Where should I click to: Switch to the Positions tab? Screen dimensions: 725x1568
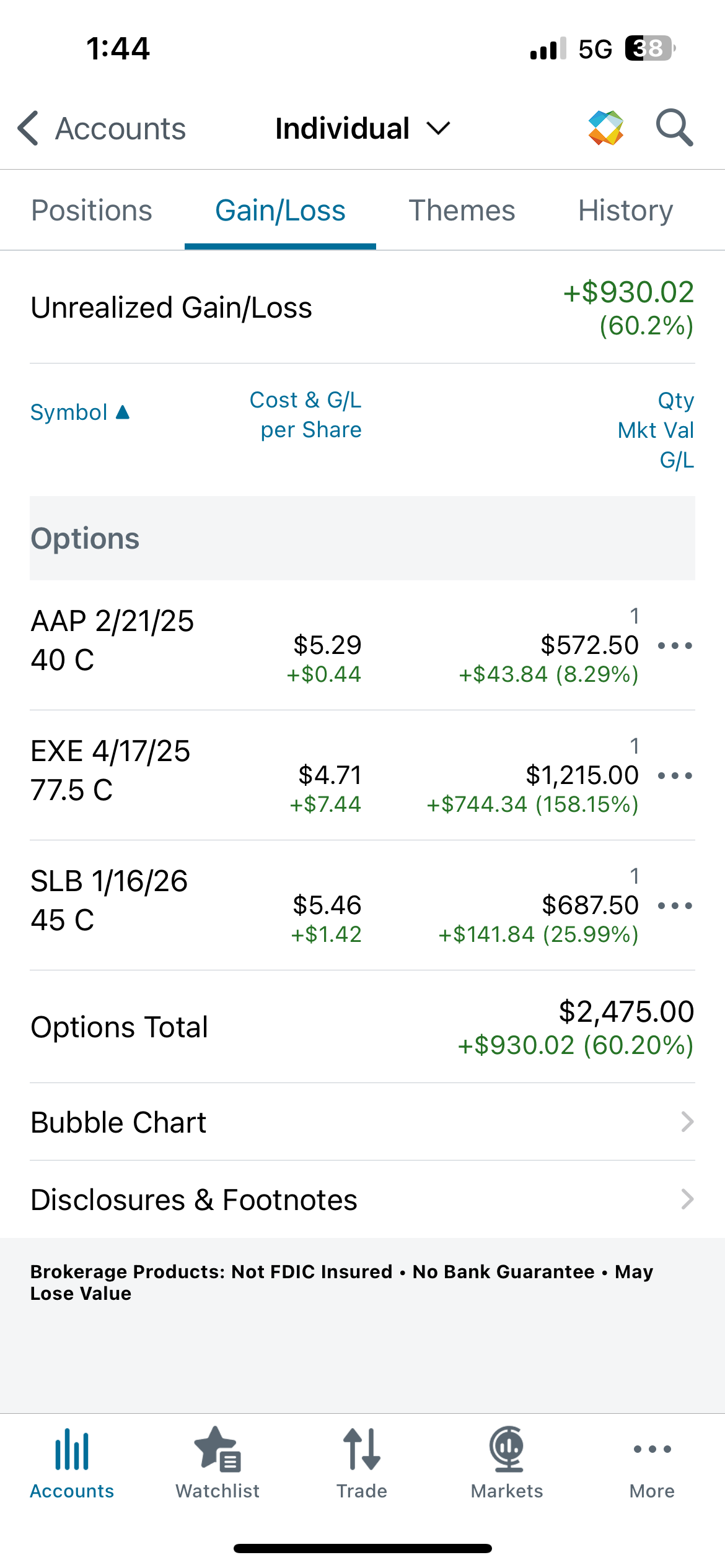pos(92,211)
